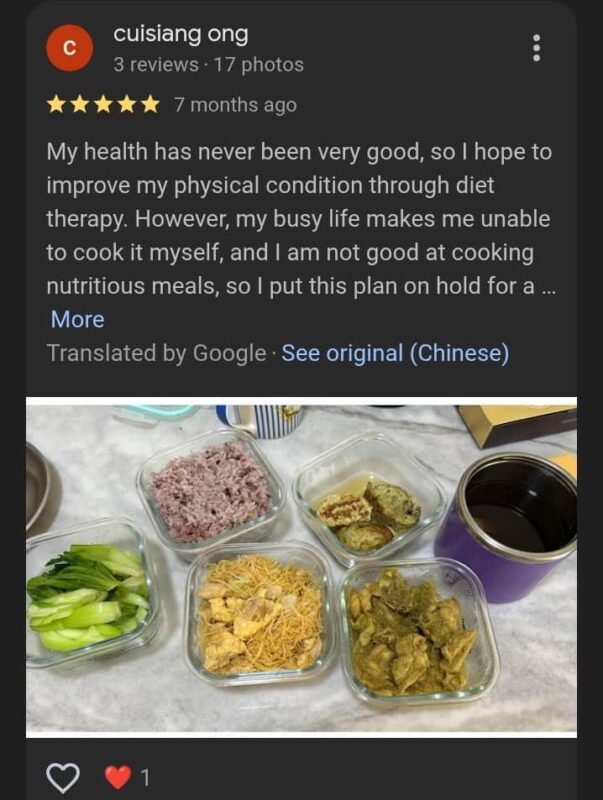See original Chinese review text
The height and width of the screenshot is (800, 603).
point(395,353)
